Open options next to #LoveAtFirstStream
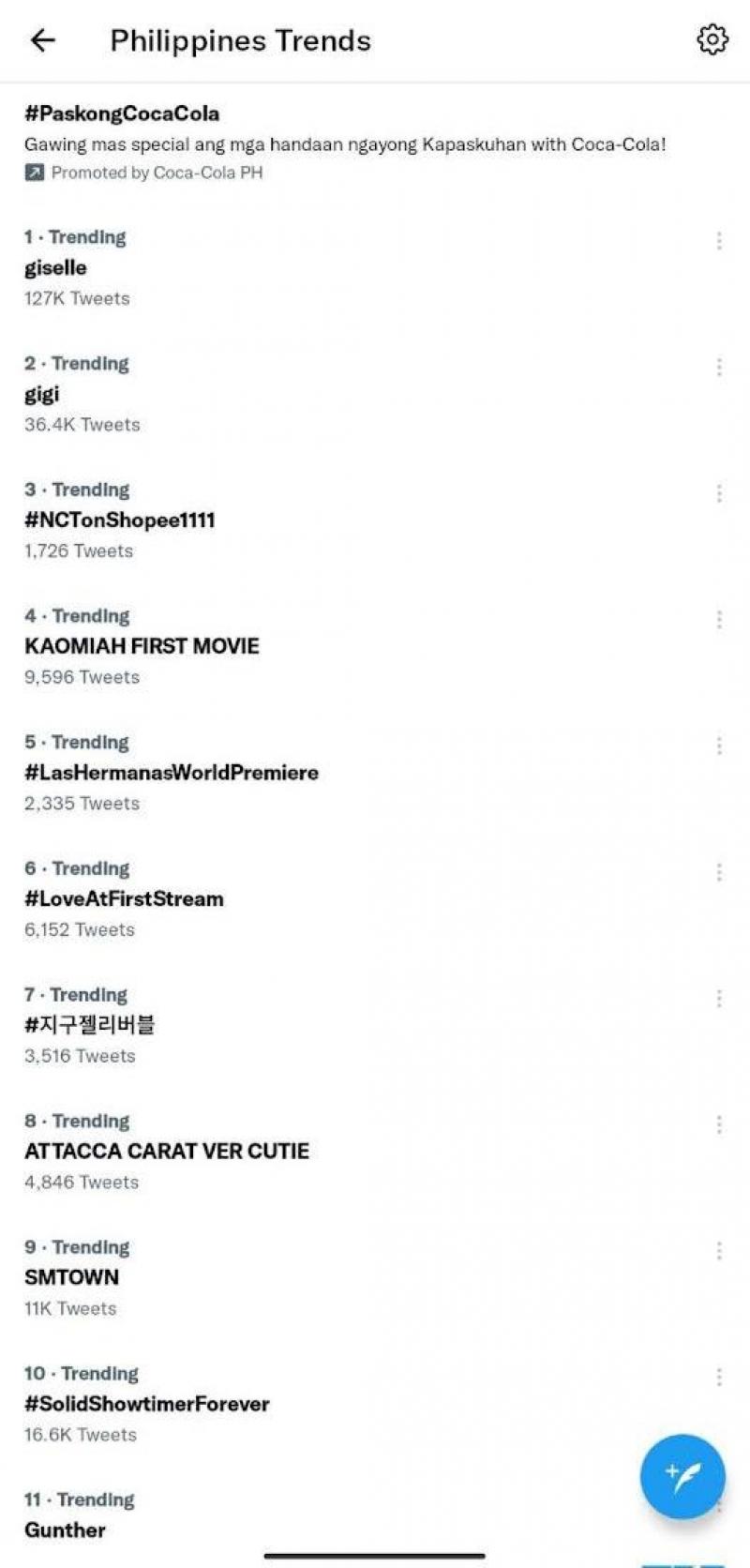 719,872
